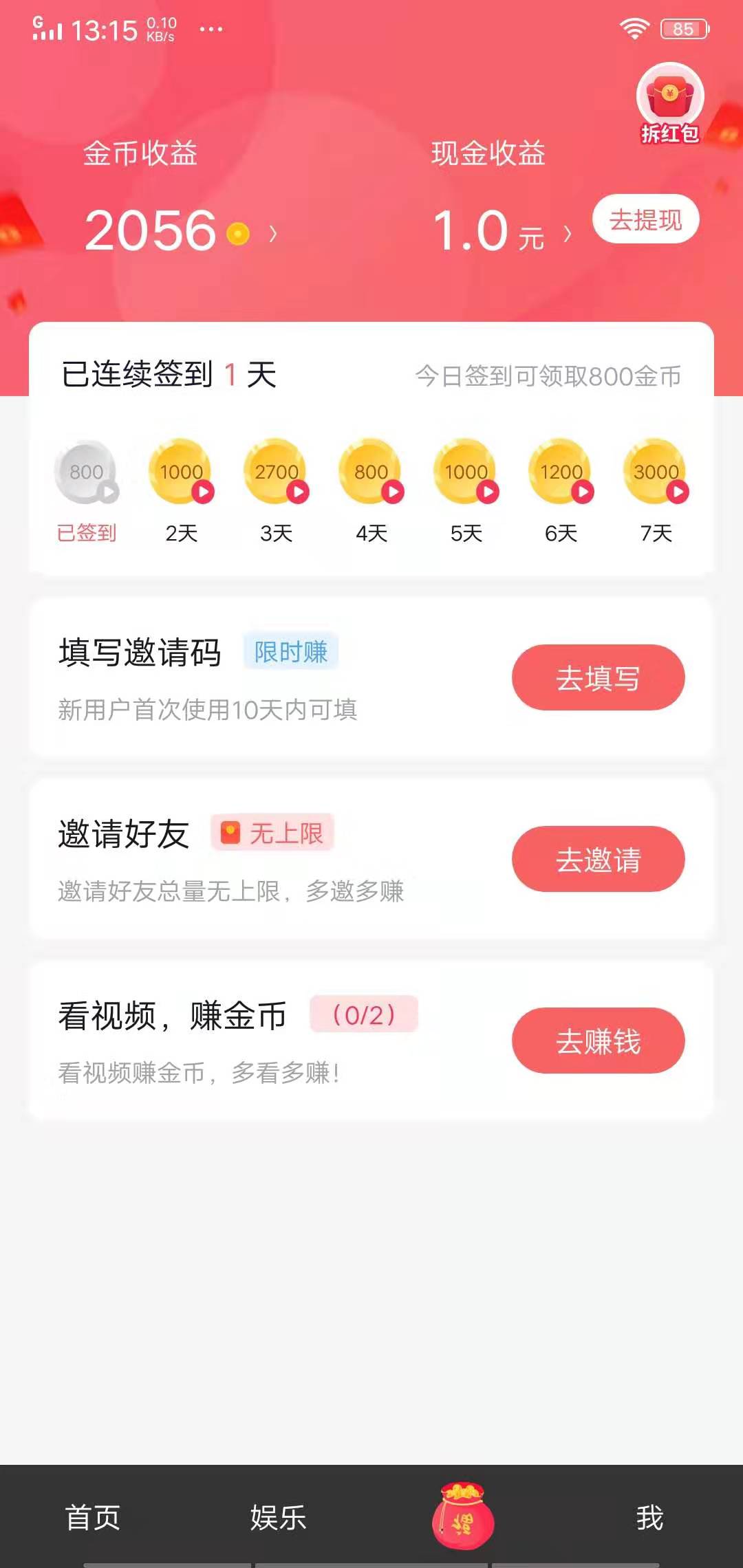Tap 去填写 to fill invitation code
Screen dimensions: 743x1568
click(598, 677)
